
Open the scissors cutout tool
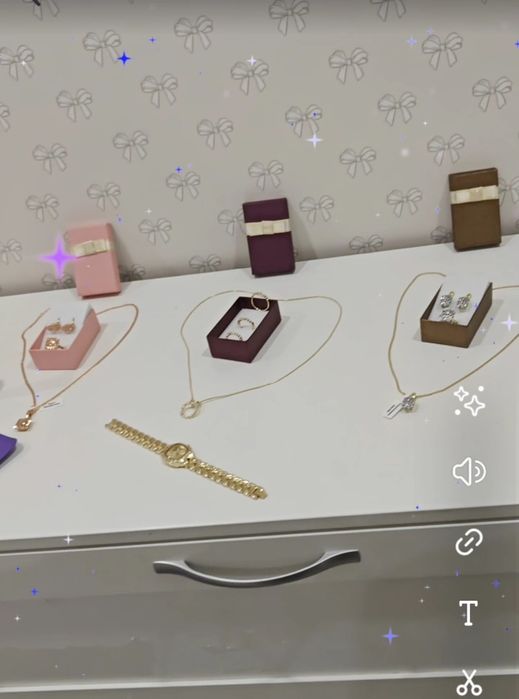[469, 682]
